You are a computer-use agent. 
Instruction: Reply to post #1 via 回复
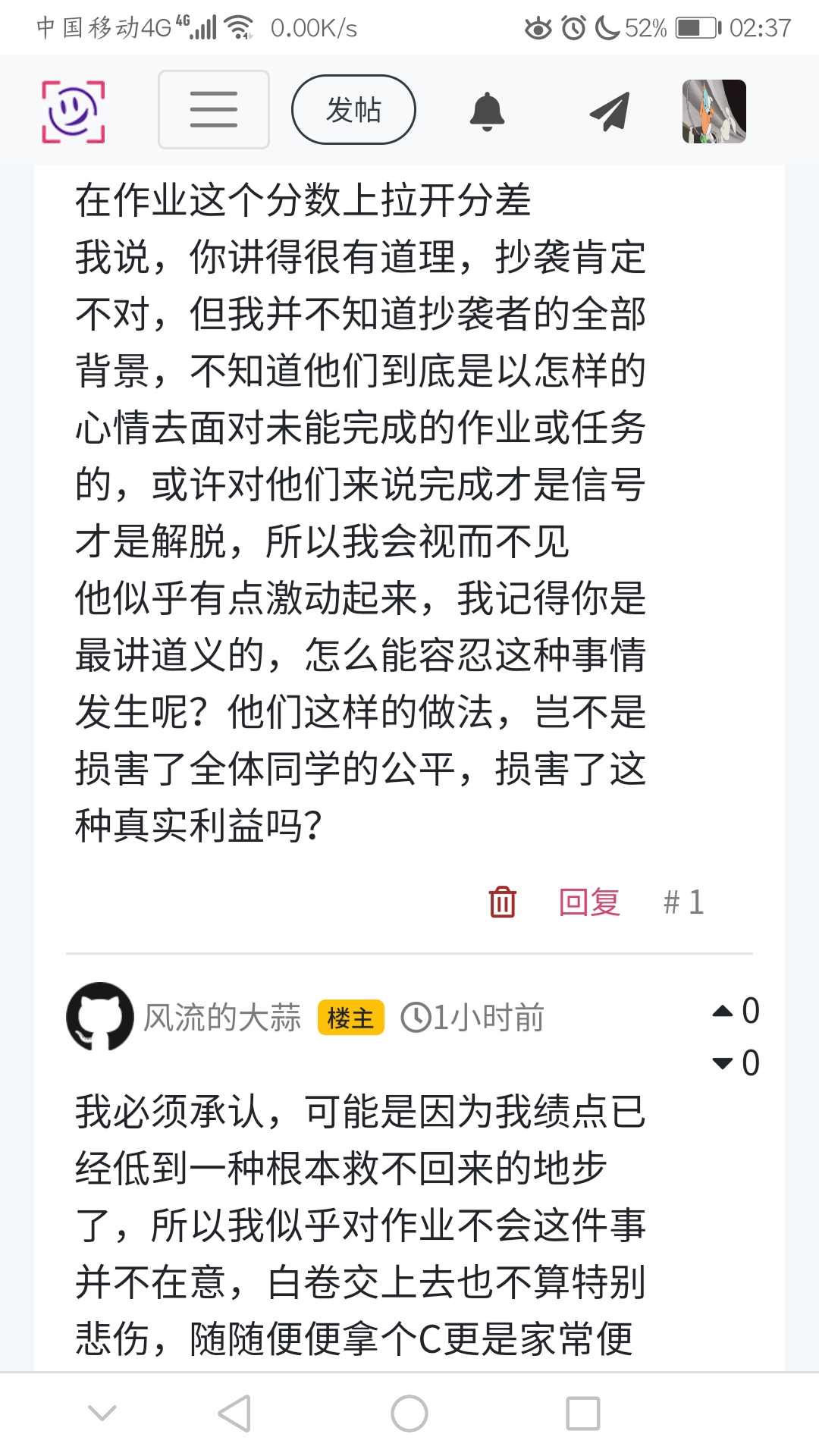pyautogui.click(x=589, y=902)
